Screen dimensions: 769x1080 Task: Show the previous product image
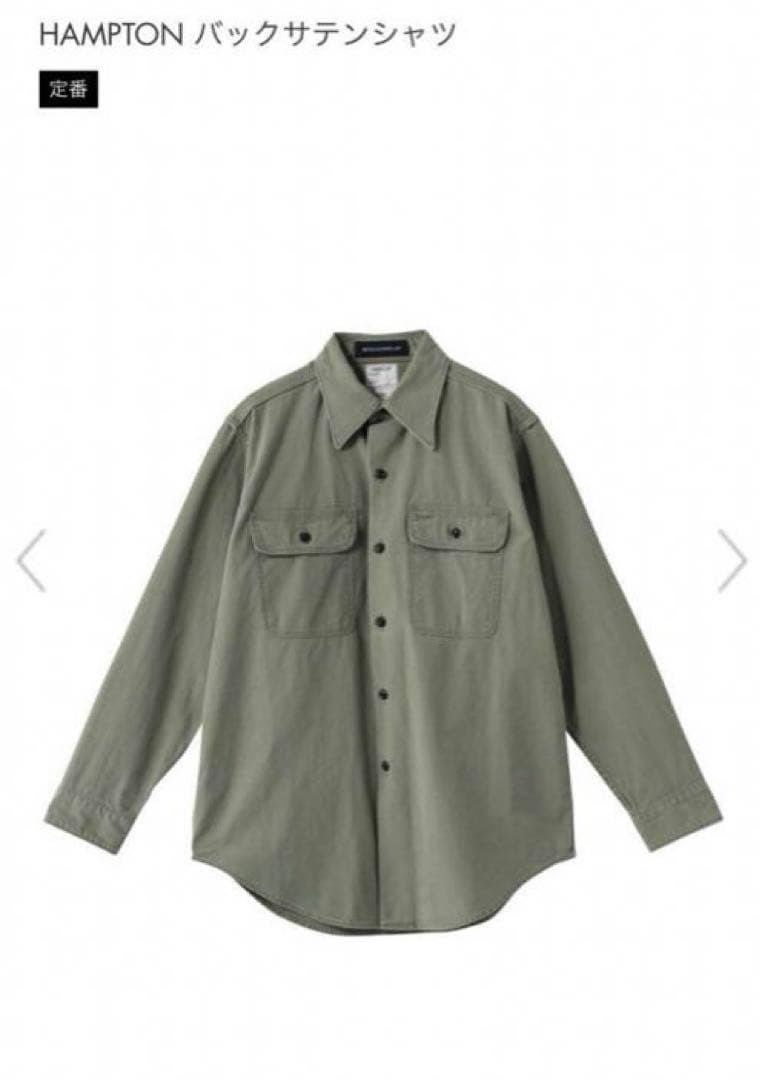31,561
